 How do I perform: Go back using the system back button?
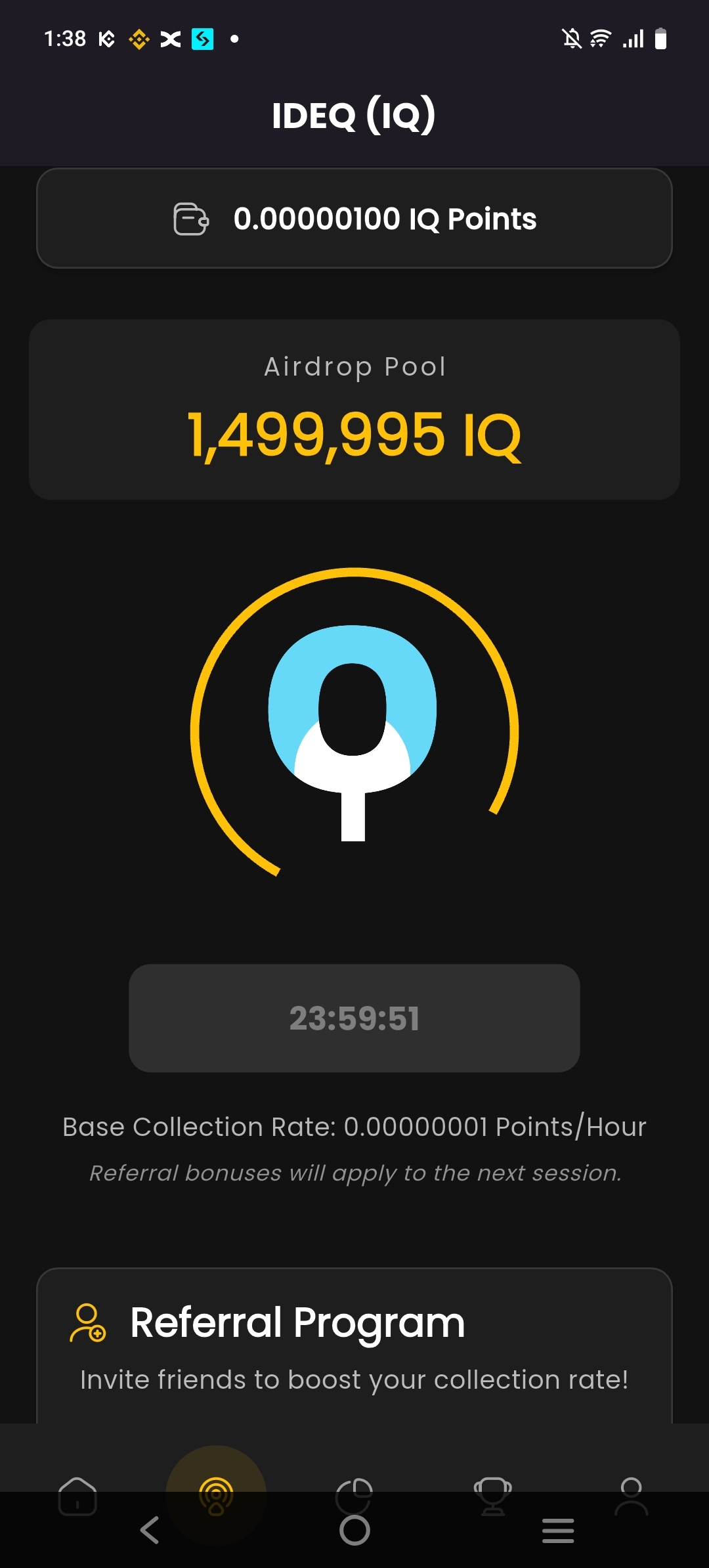(x=150, y=1531)
